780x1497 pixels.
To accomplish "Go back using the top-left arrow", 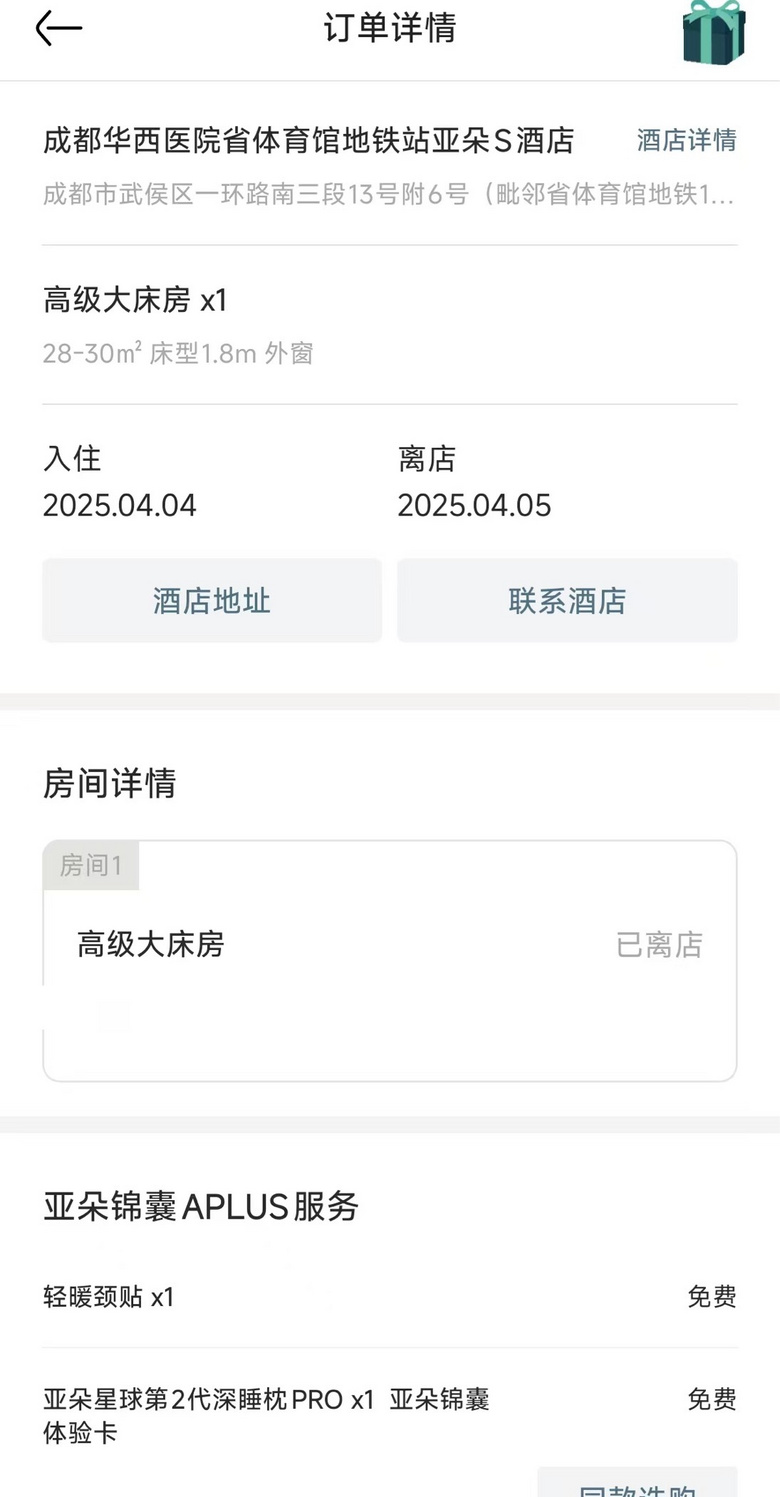I will (58, 29).
